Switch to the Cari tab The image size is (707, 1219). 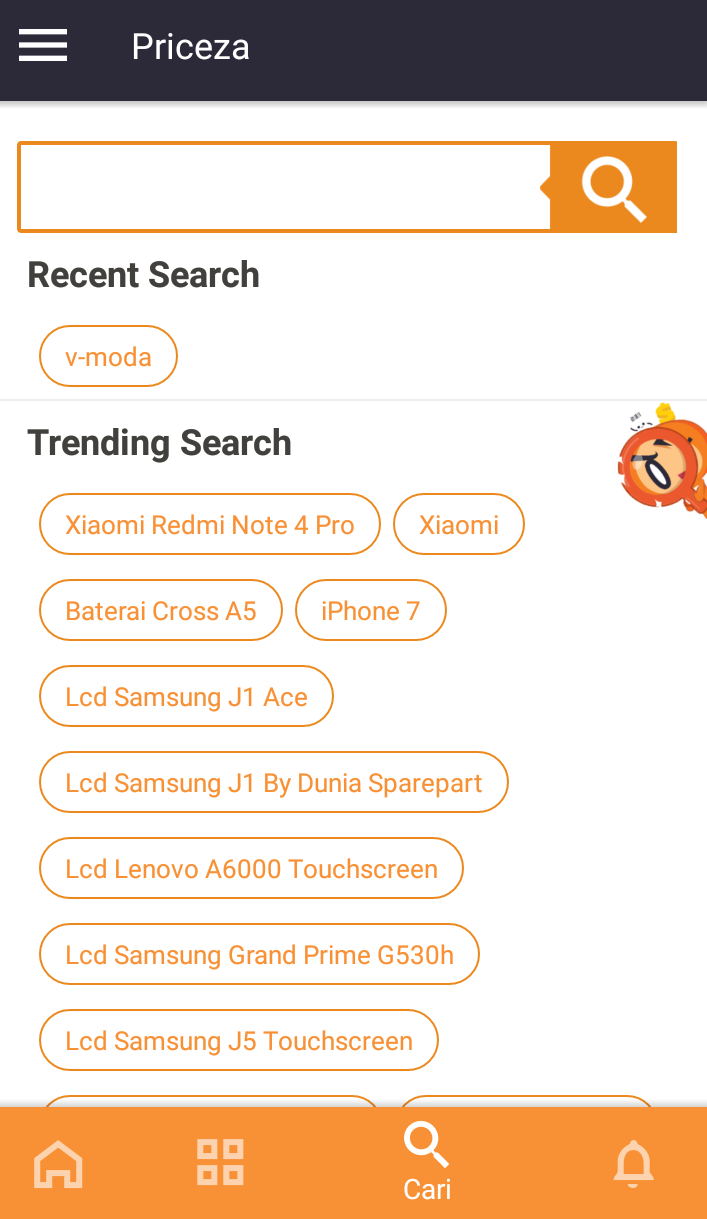[427, 1162]
